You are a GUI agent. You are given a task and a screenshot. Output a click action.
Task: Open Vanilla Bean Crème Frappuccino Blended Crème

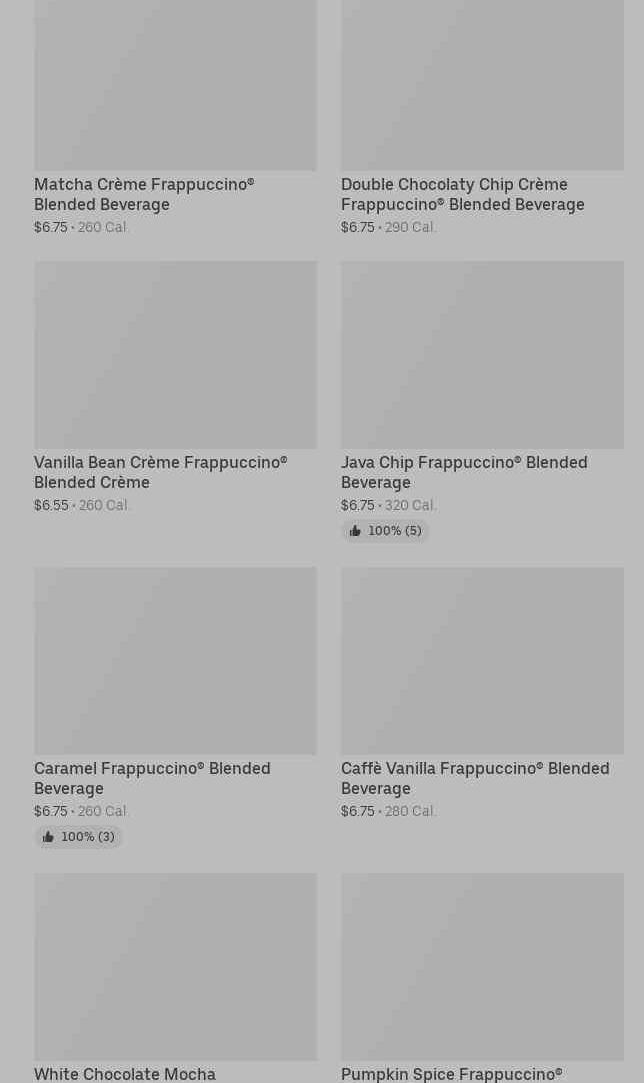point(176,387)
